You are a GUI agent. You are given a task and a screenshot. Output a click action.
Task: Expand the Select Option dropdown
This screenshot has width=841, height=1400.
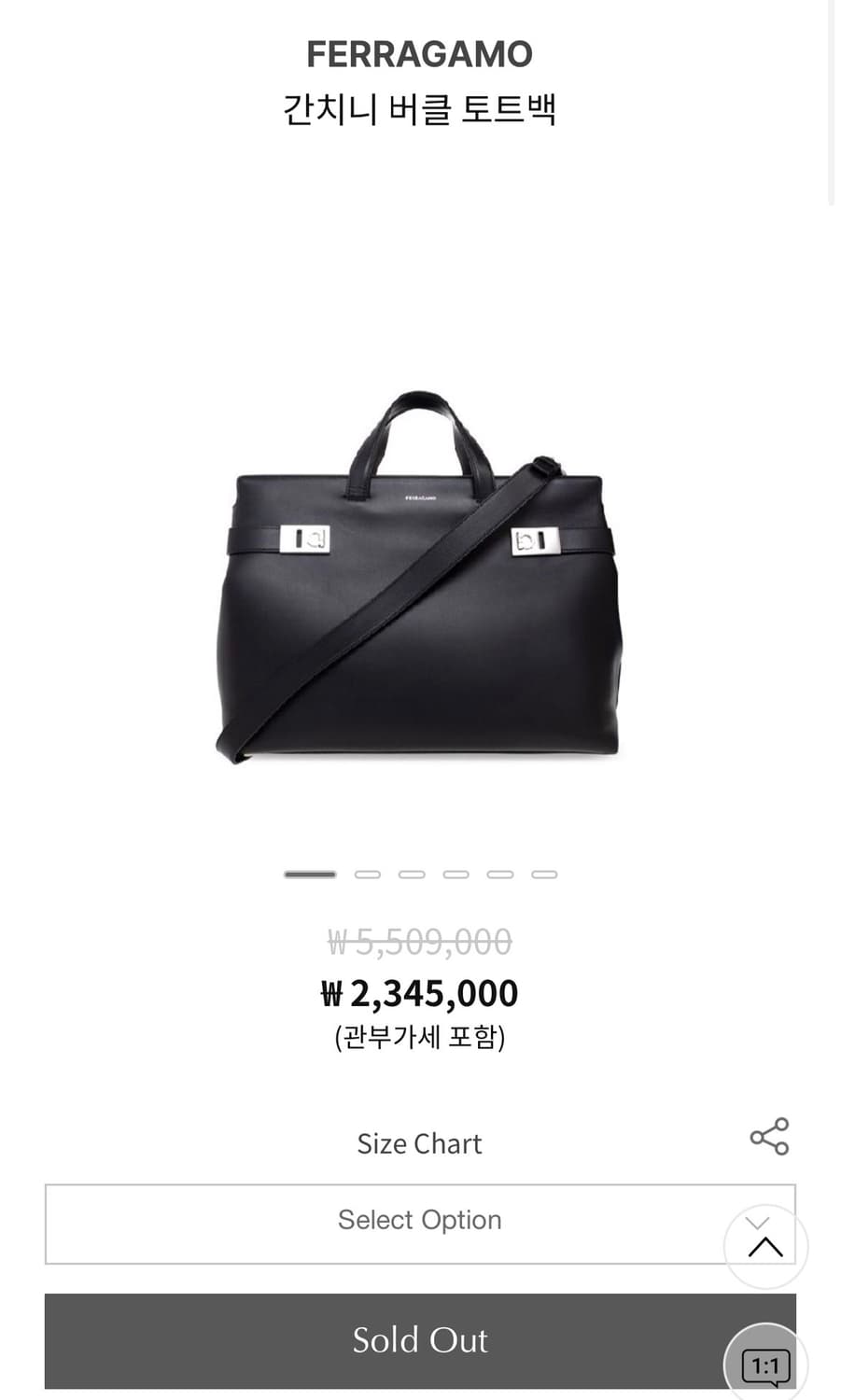[419, 1221]
